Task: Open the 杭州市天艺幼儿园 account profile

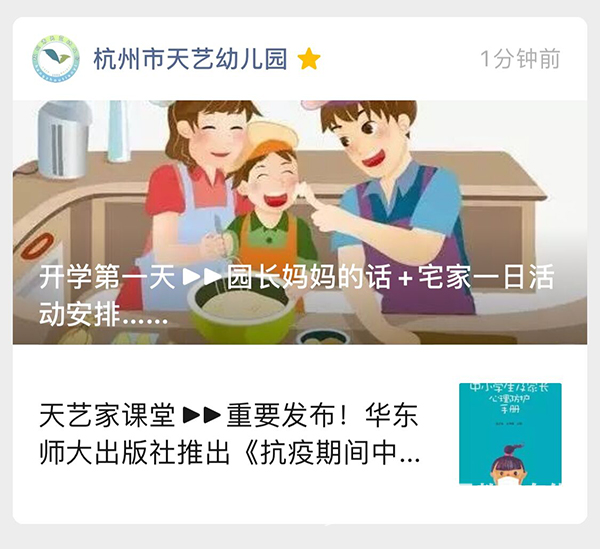Action: pyautogui.click(x=190, y=59)
